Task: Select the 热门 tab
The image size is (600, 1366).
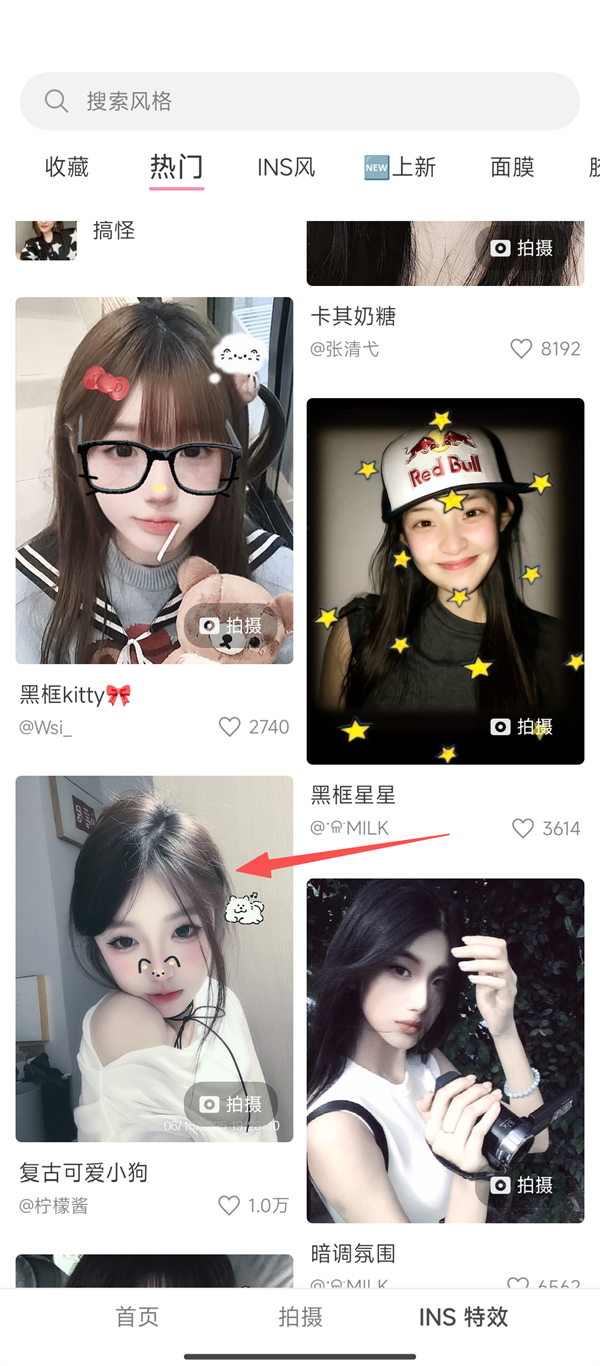Action: (x=176, y=167)
